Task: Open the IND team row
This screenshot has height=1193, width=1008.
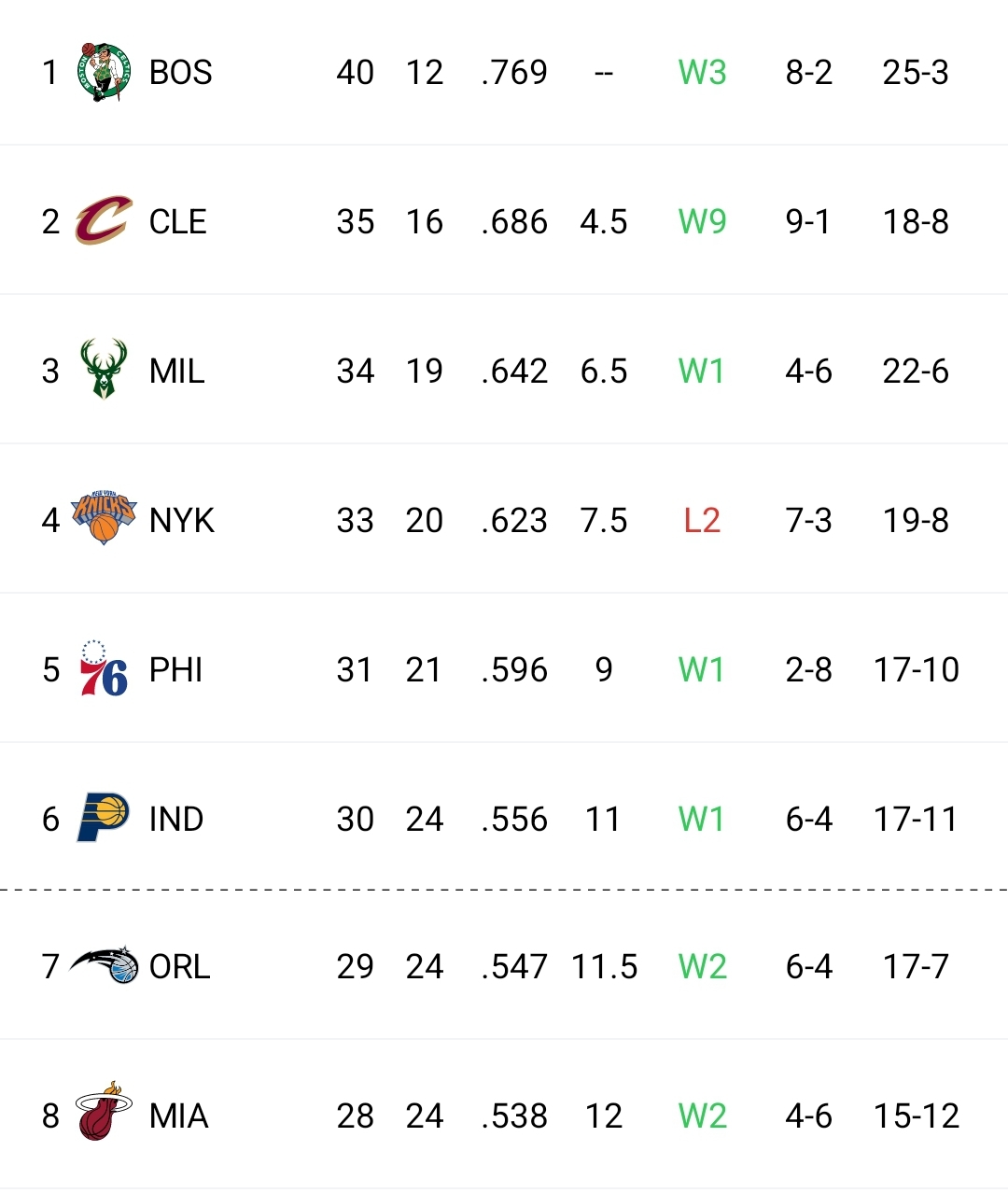Action: pyautogui.click(x=504, y=817)
